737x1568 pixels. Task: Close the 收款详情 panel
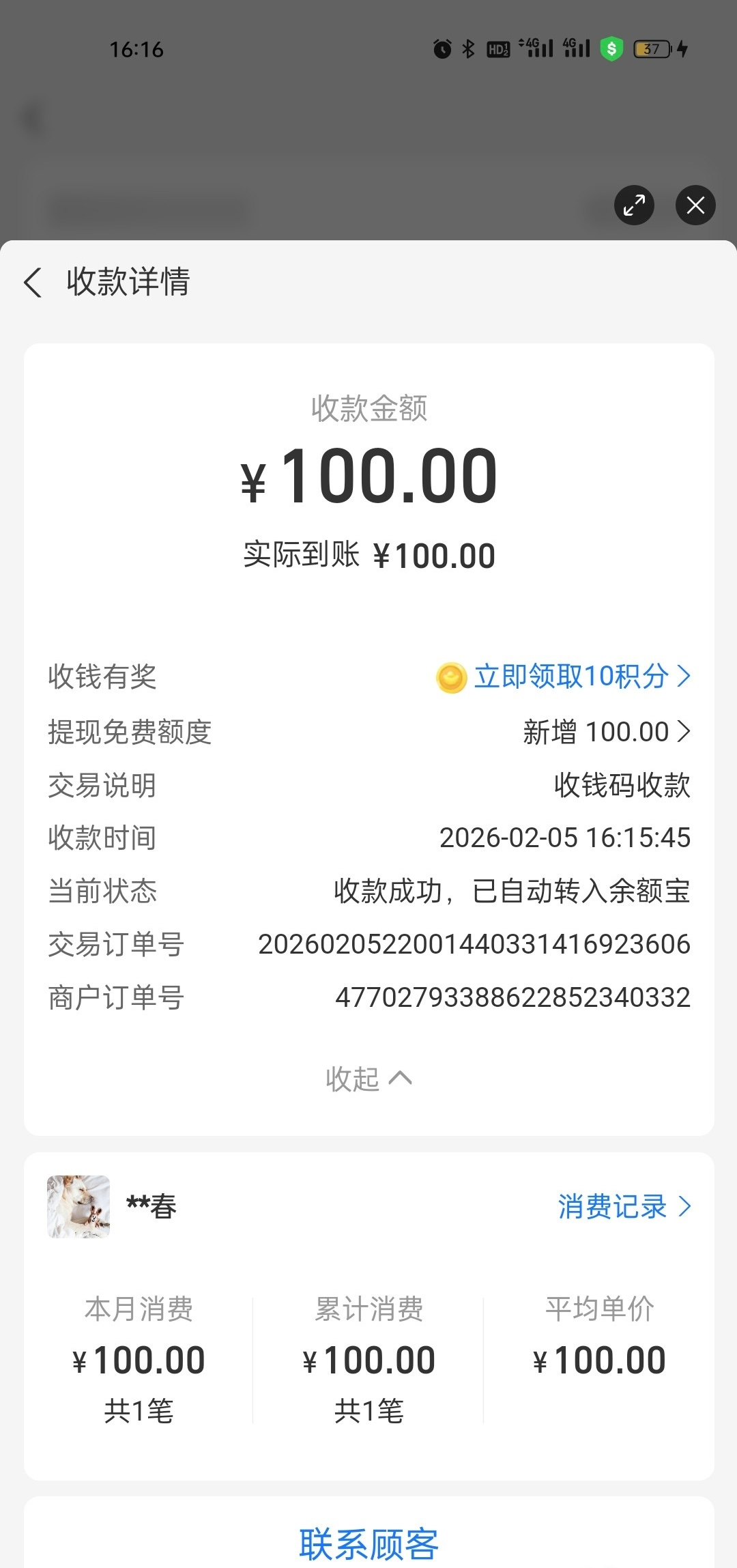[695, 205]
